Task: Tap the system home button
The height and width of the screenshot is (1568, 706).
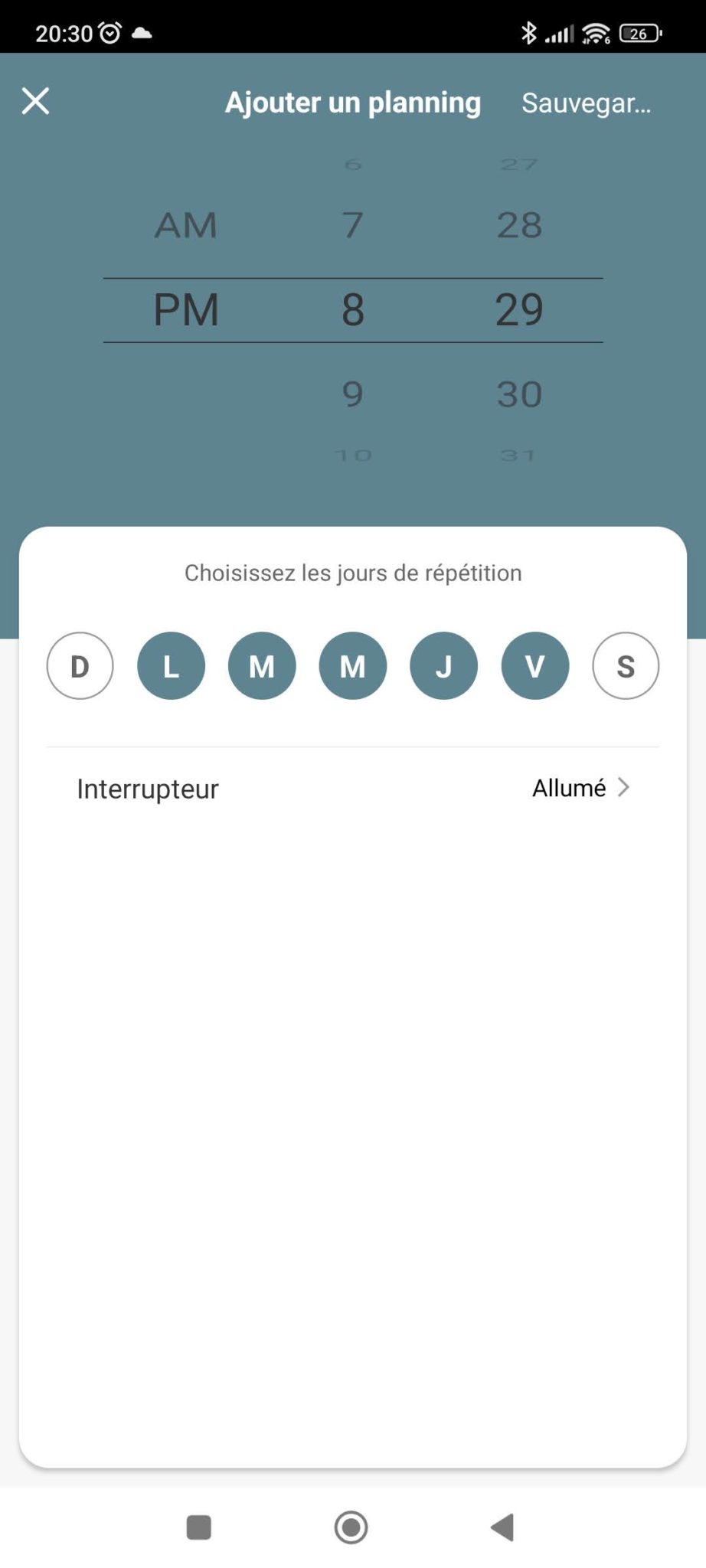Action: (x=351, y=1527)
